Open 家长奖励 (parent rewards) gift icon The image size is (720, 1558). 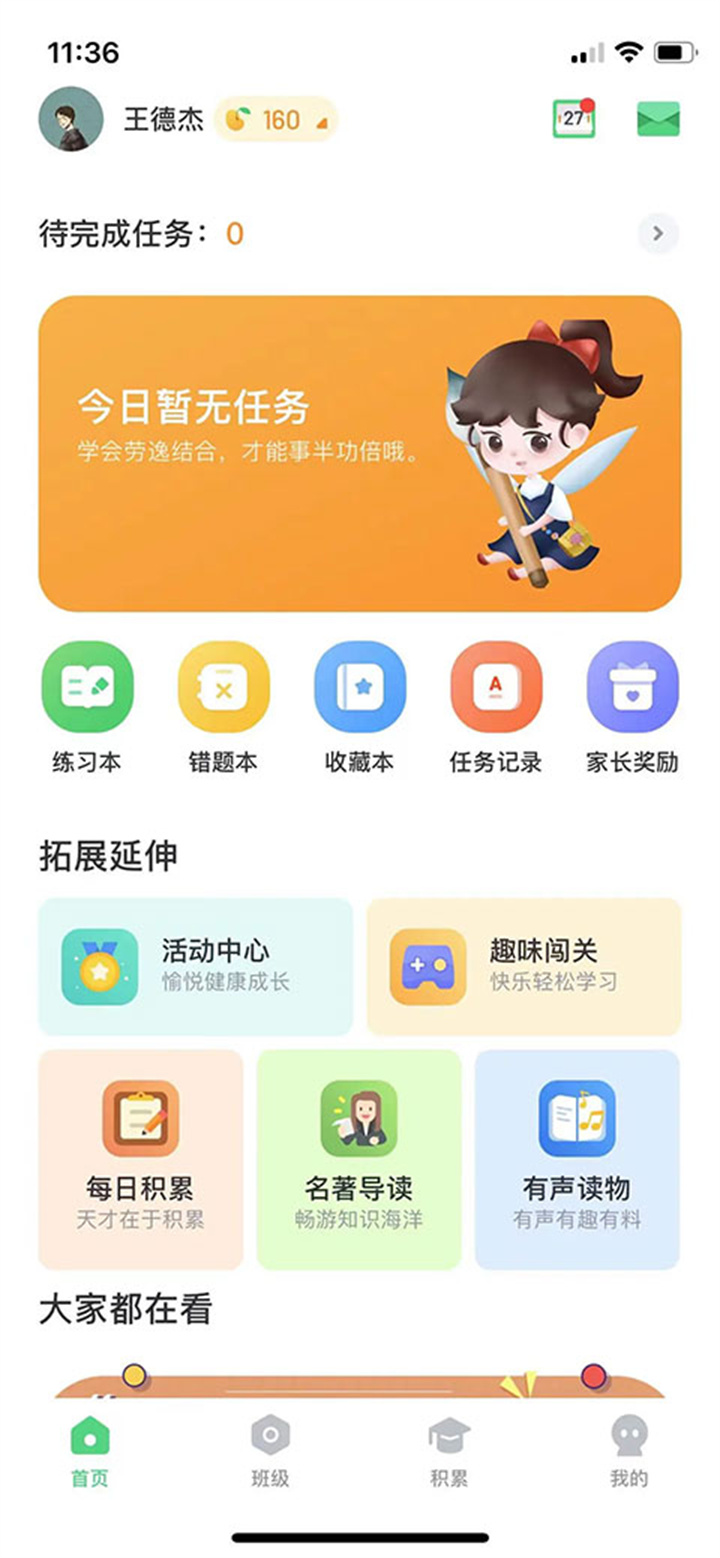[x=633, y=687]
